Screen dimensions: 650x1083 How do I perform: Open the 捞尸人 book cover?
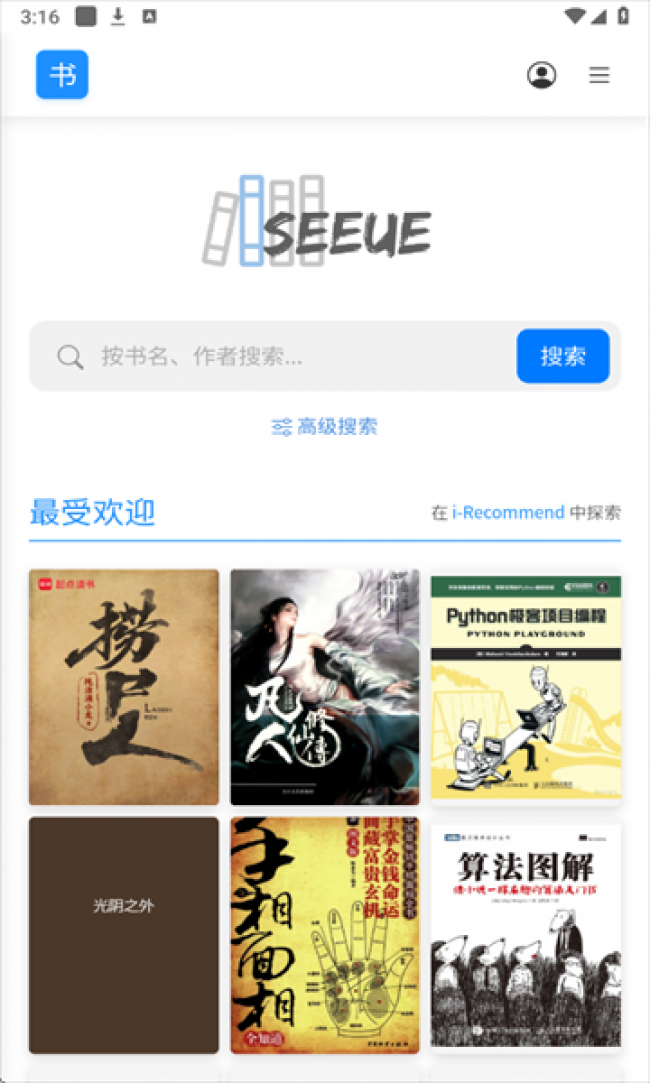click(124, 687)
